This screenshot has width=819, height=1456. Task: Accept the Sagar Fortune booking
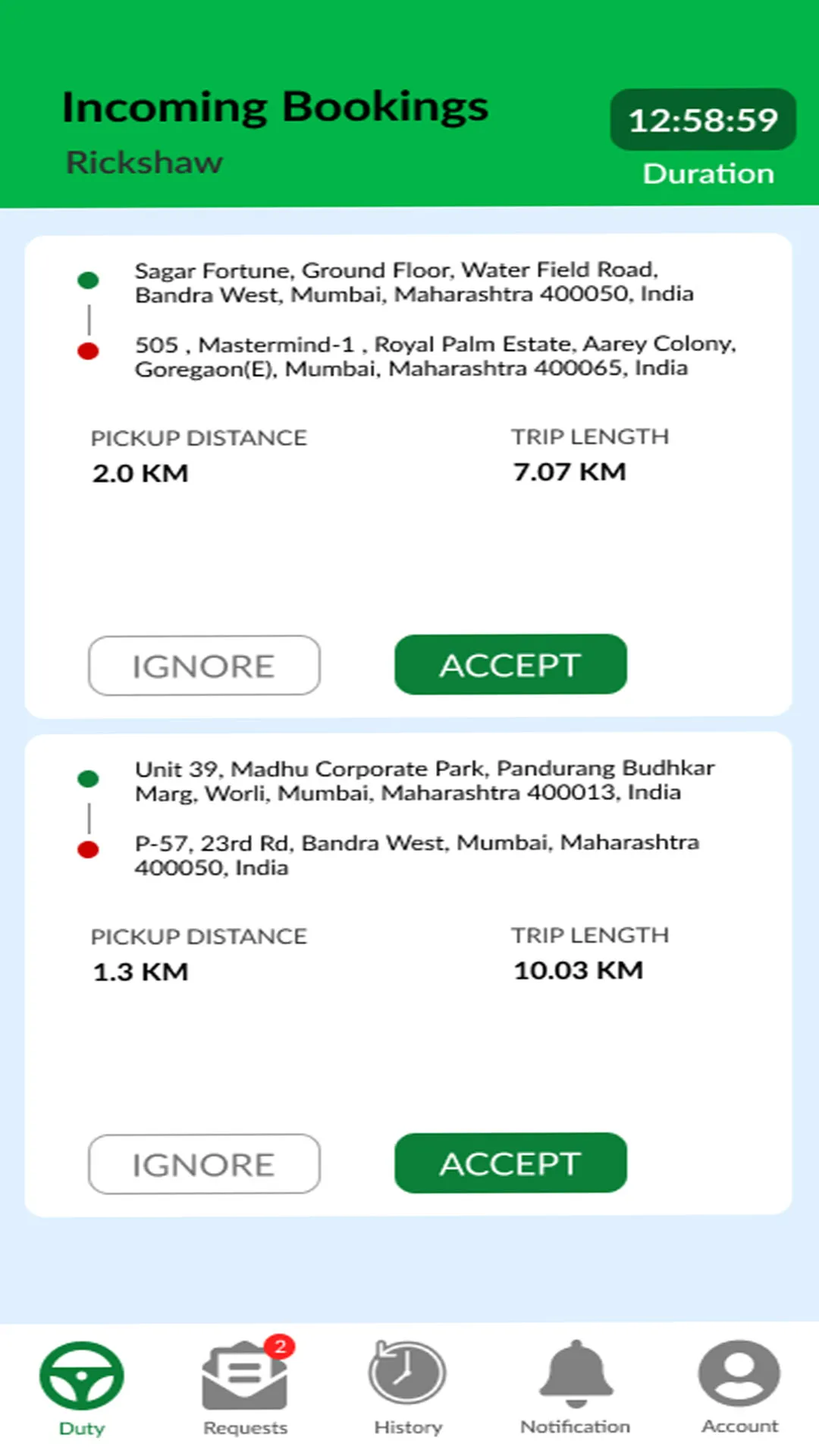click(x=510, y=664)
